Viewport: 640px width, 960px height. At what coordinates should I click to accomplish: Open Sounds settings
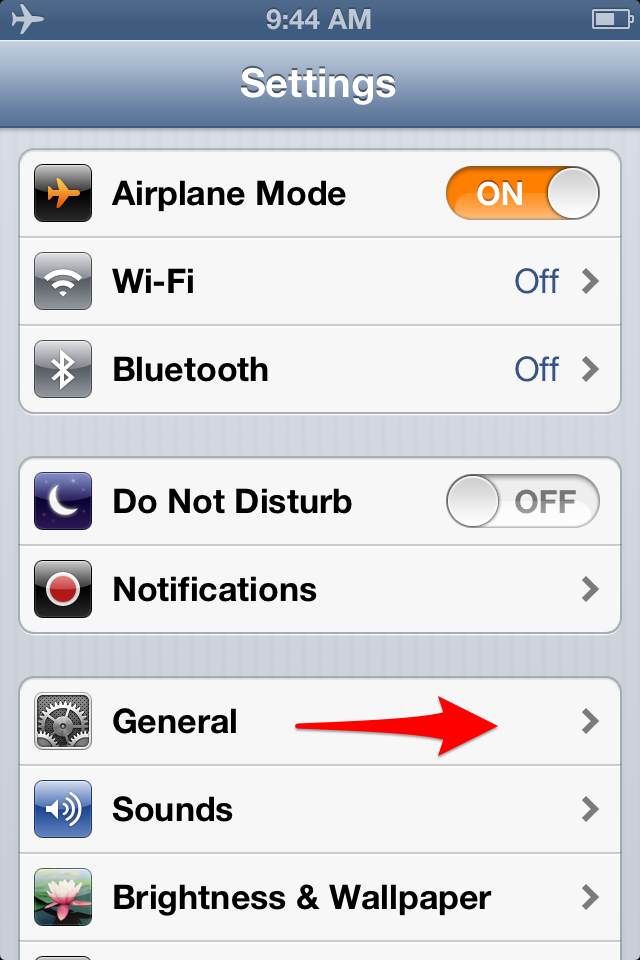point(320,809)
